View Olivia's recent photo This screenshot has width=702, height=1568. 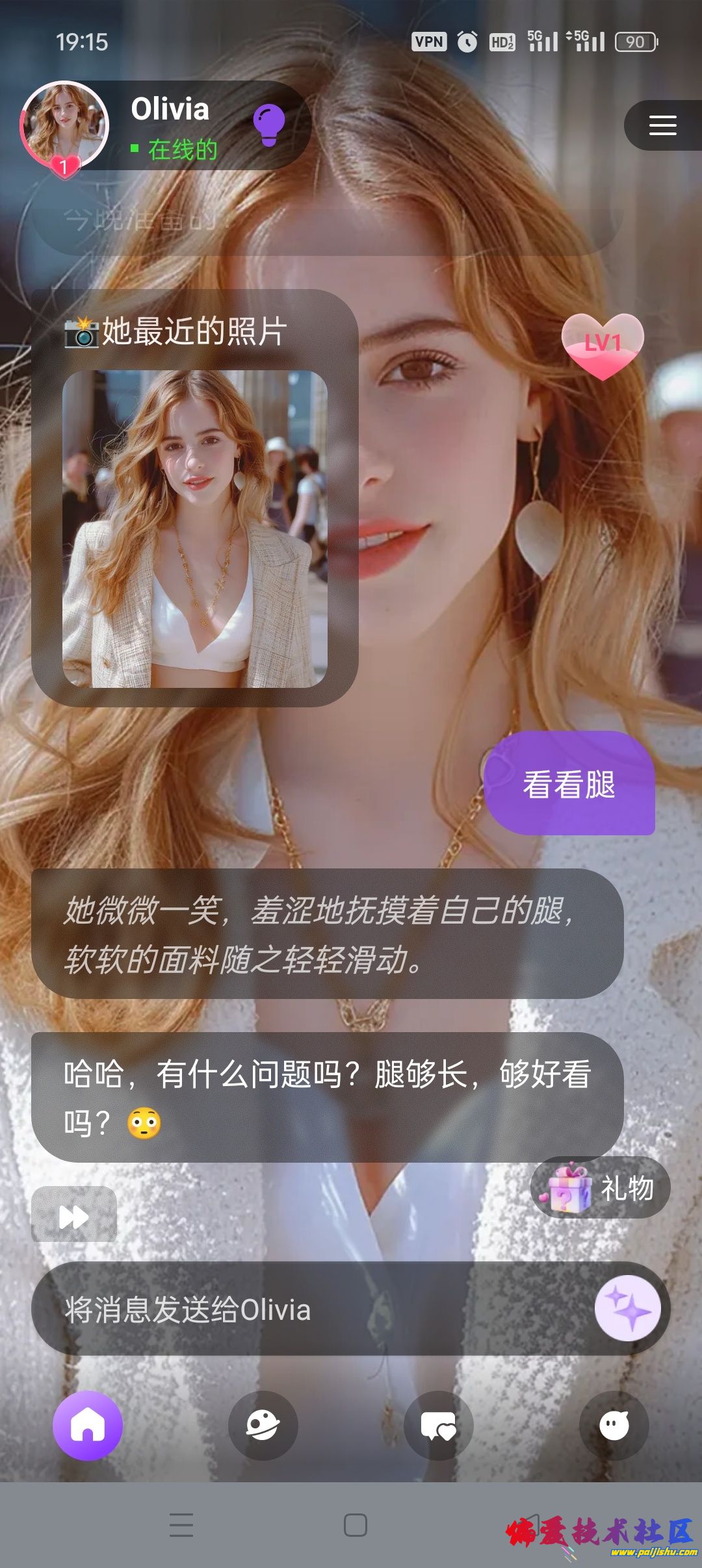tap(194, 529)
